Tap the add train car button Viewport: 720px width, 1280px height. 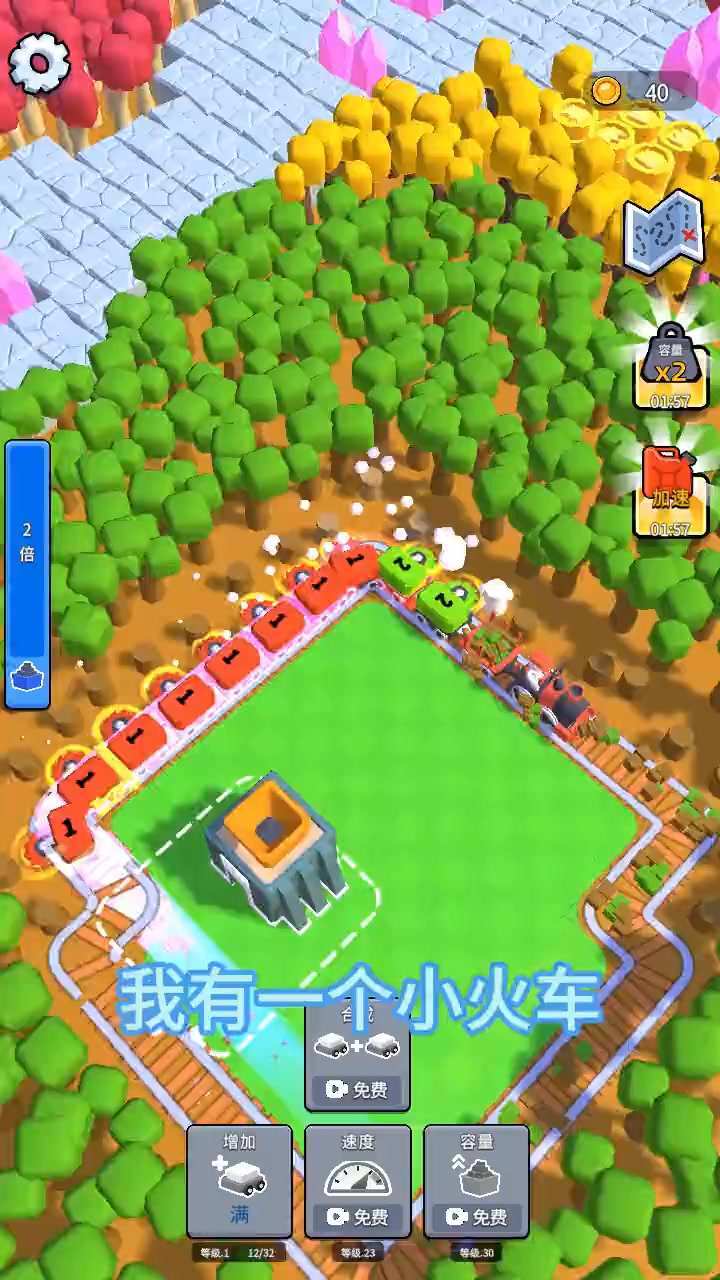coord(240,1182)
